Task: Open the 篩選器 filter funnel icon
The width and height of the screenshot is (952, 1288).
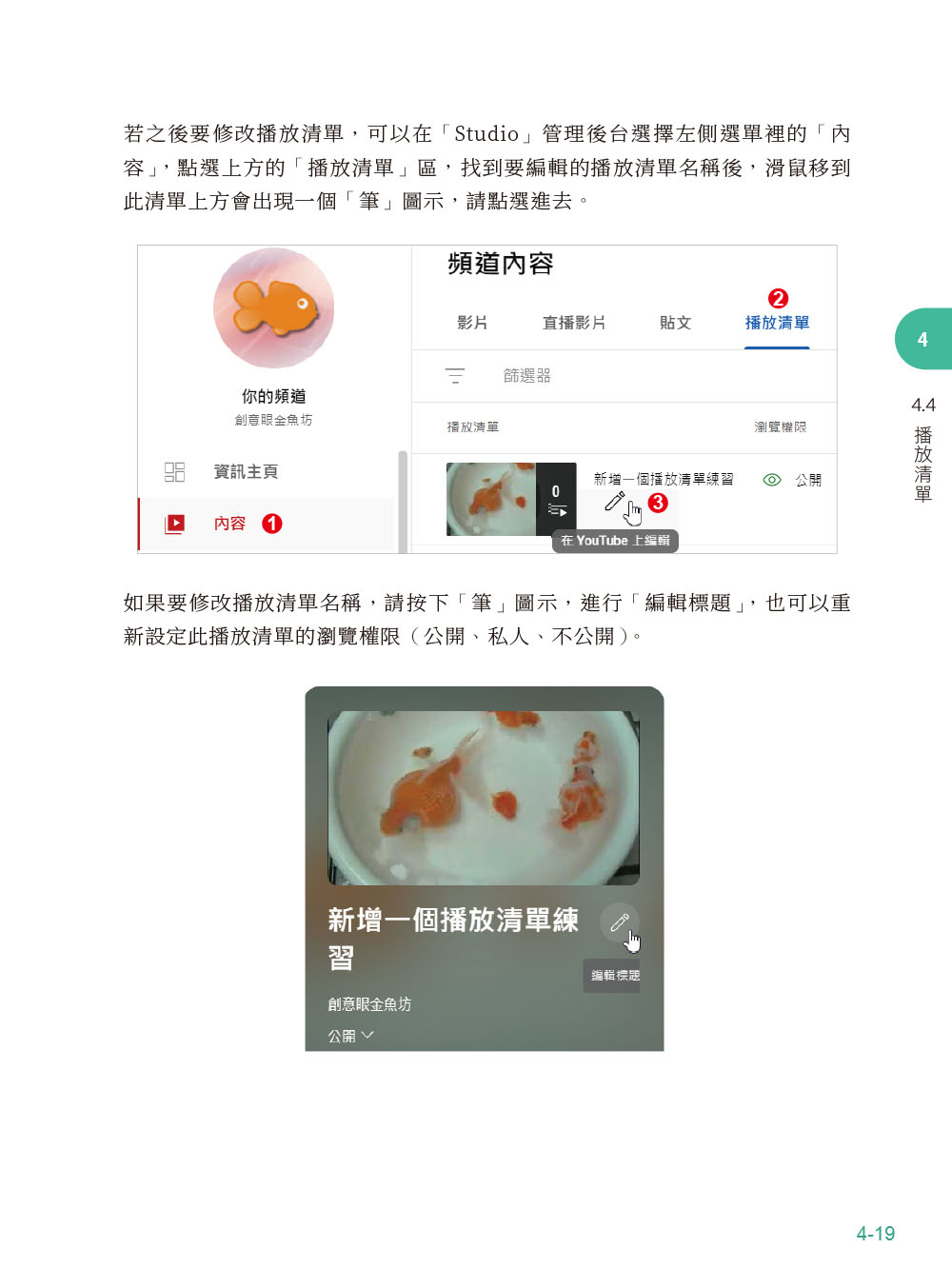Action: 456,375
